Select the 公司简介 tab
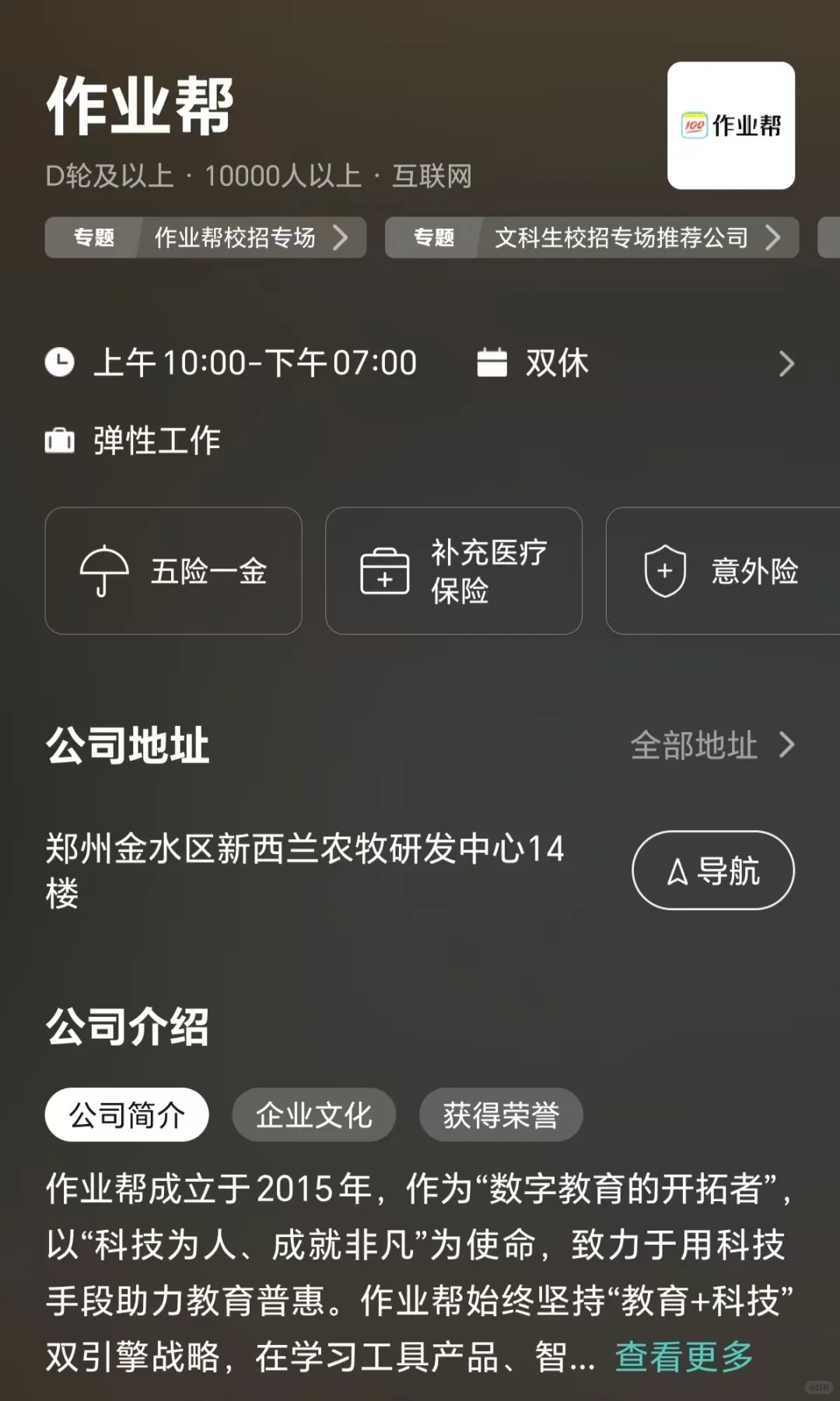840x1401 pixels. [x=127, y=1115]
